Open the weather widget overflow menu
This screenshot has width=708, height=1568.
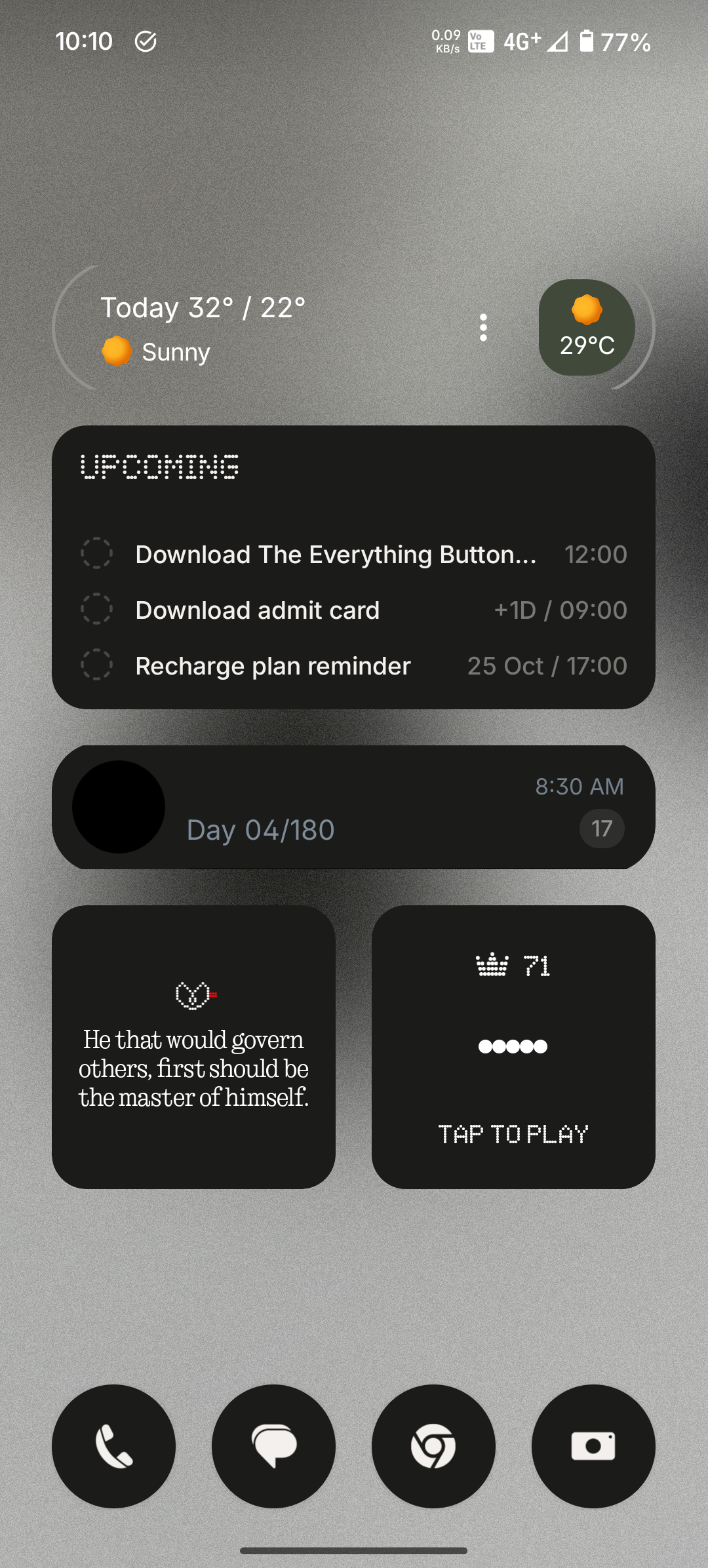[483, 327]
